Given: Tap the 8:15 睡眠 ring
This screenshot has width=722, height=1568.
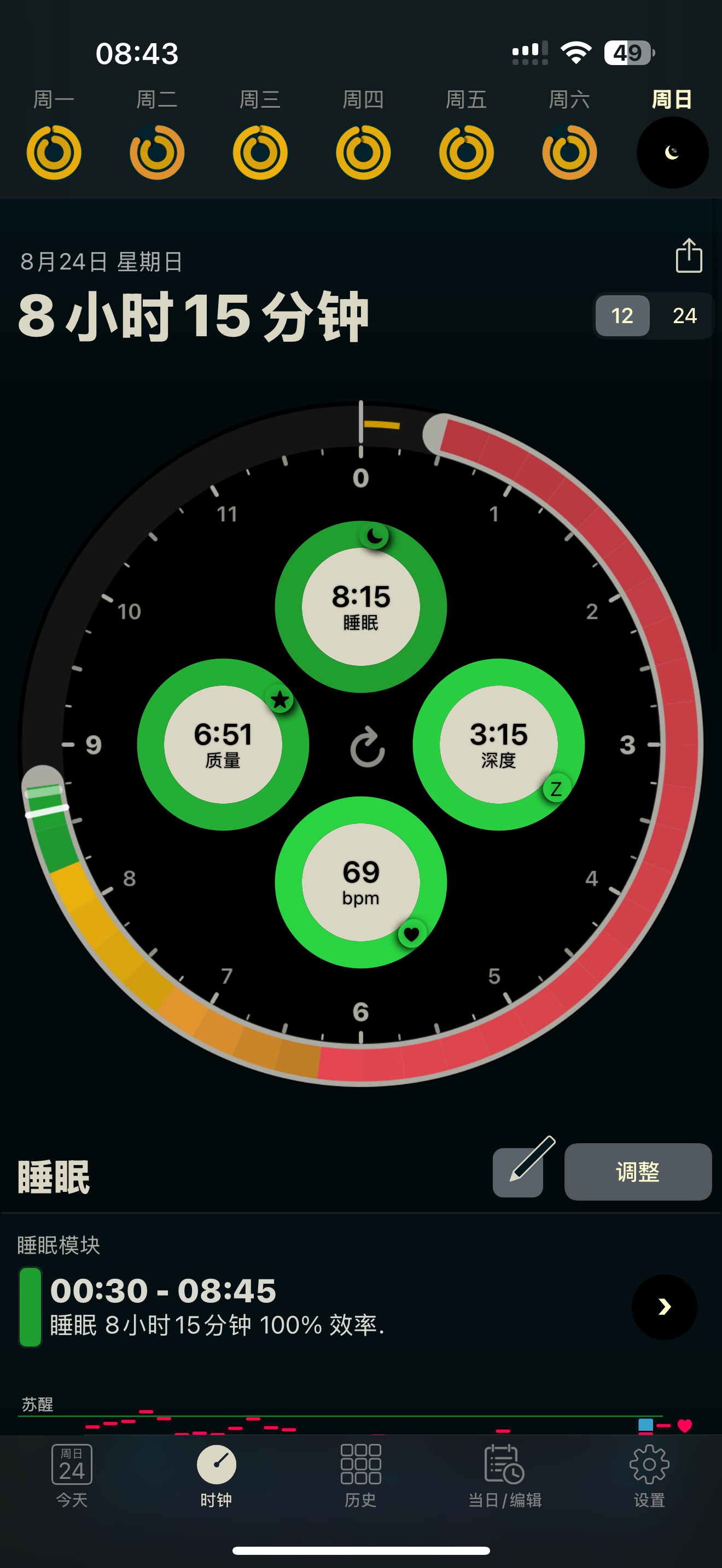Looking at the screenshot, I should (361, 607).
